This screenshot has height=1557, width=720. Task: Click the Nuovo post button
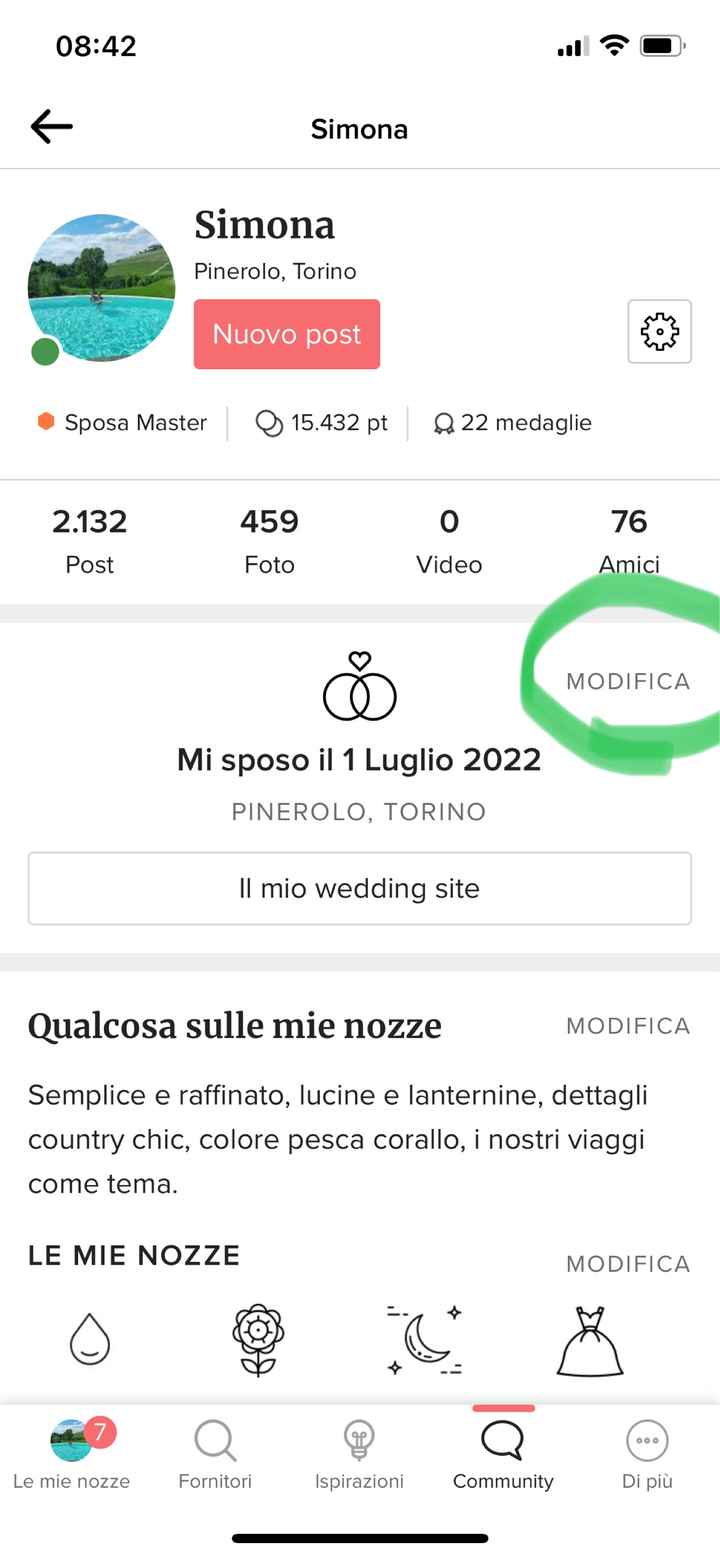coord(287,334)
